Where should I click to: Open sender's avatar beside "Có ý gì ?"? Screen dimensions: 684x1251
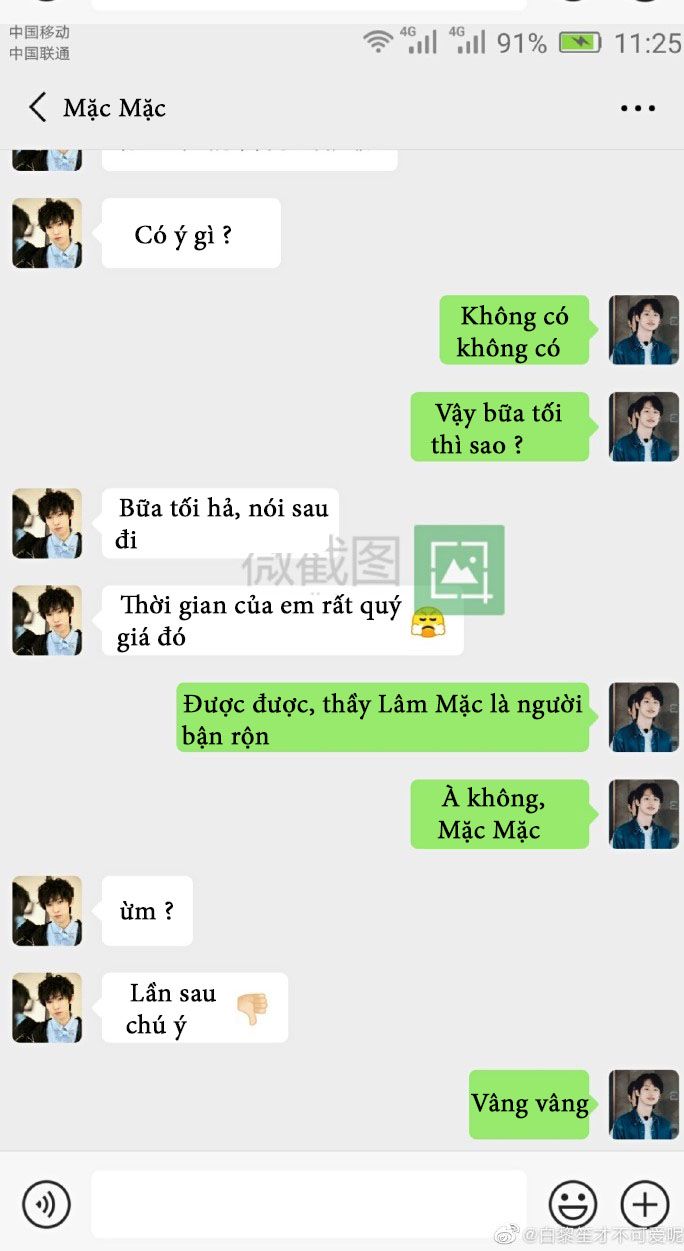47,233
